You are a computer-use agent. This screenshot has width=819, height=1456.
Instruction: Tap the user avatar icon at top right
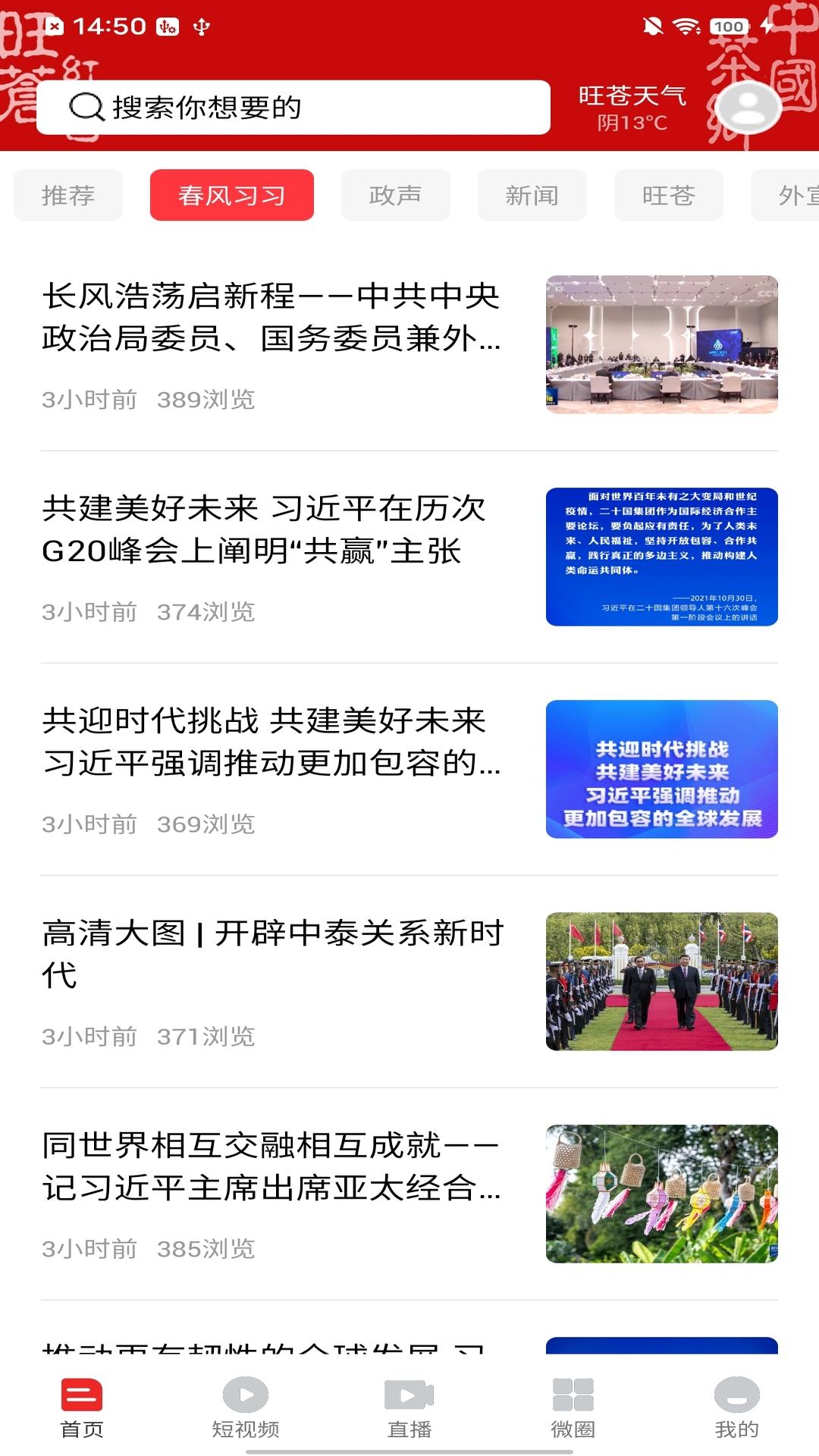click(748, 108)
